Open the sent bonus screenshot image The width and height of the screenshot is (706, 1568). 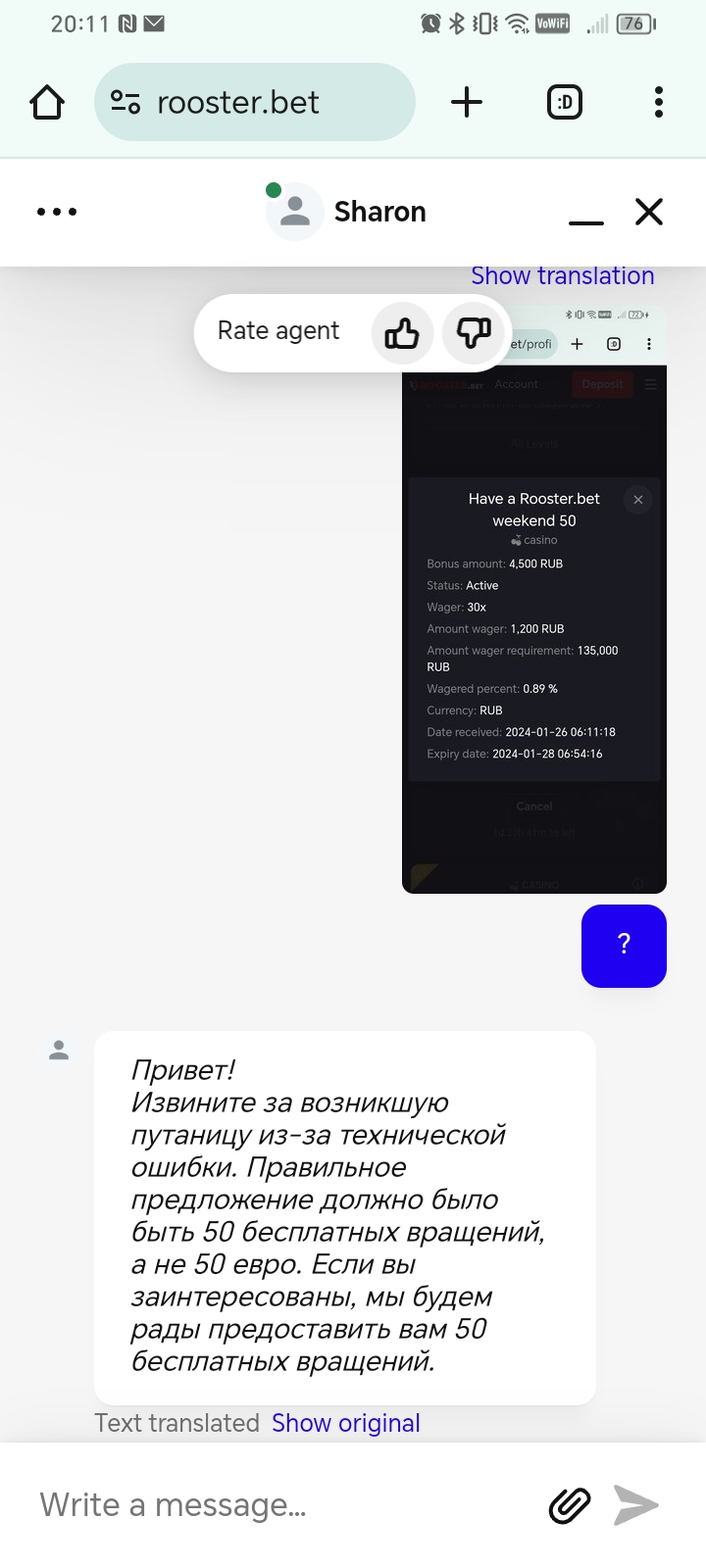[x=534, y=600]
